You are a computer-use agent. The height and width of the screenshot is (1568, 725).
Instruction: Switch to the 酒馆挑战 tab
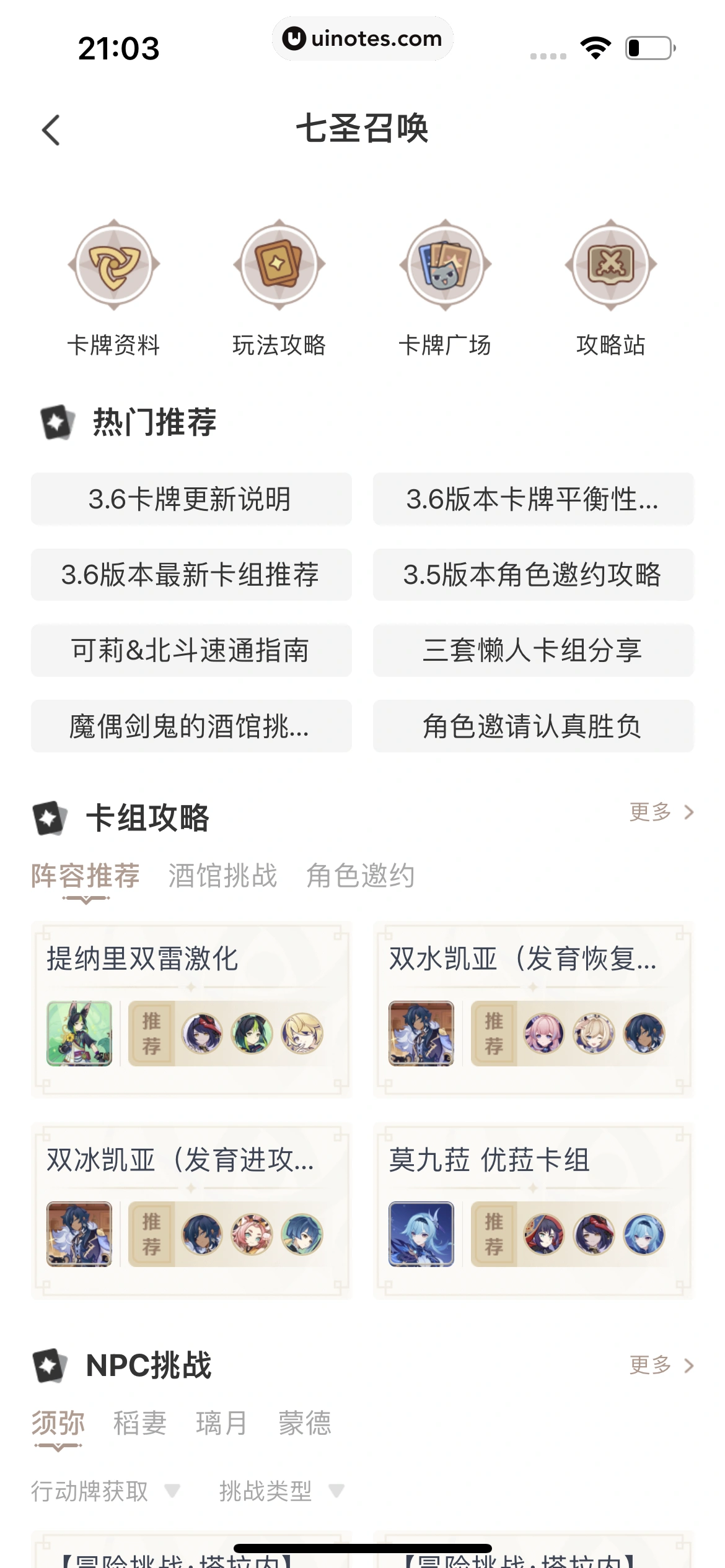222,876
